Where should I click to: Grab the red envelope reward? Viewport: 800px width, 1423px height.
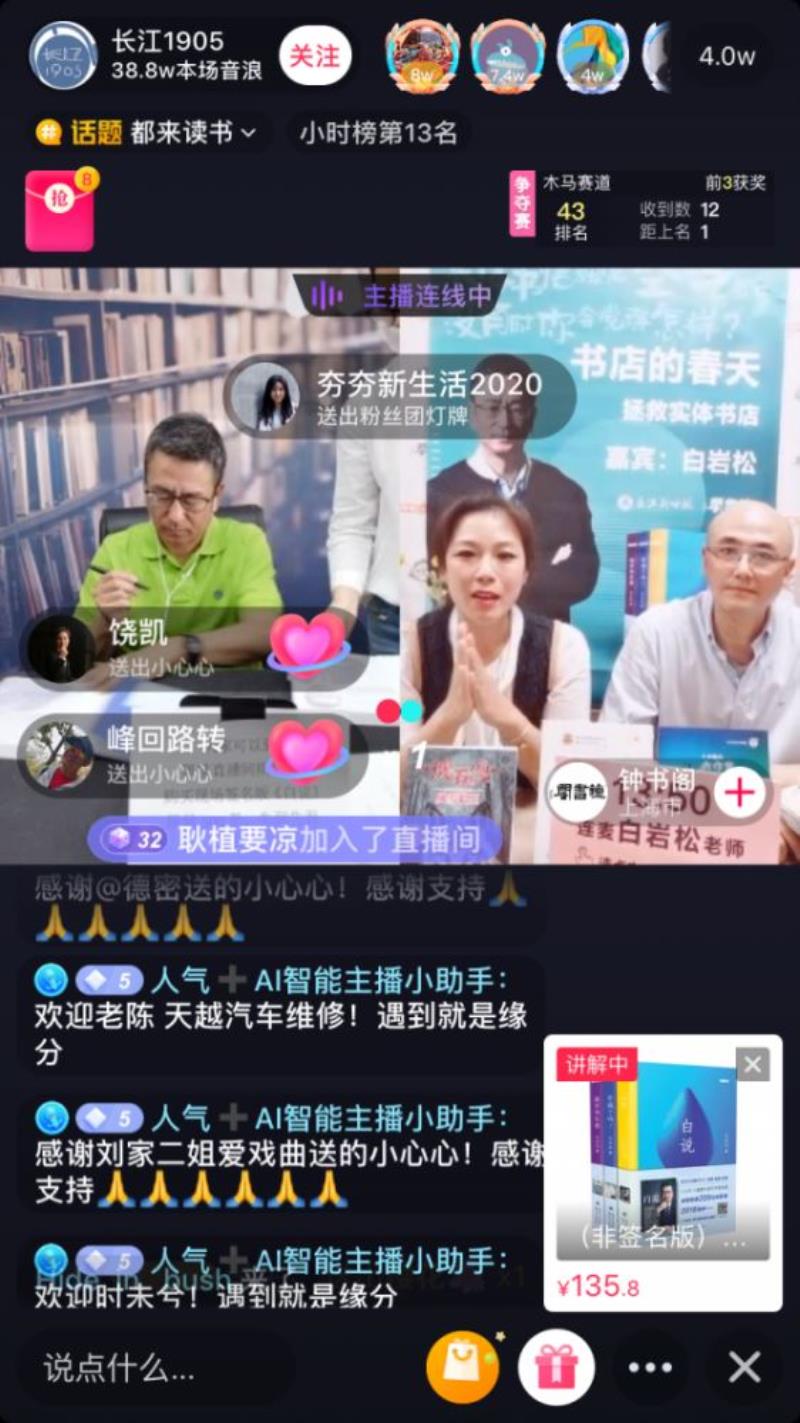[x=60, y=210]
